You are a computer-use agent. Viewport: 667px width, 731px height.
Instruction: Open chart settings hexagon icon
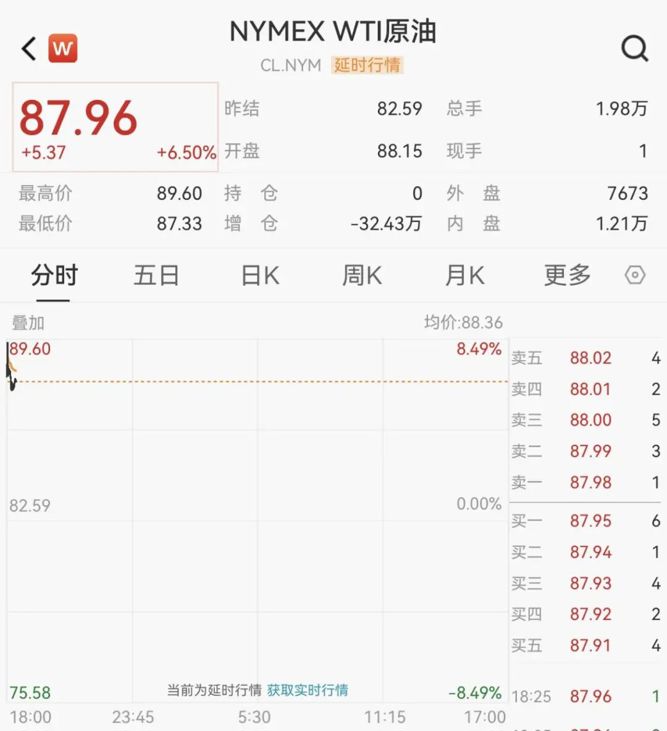tap(635, 275)
